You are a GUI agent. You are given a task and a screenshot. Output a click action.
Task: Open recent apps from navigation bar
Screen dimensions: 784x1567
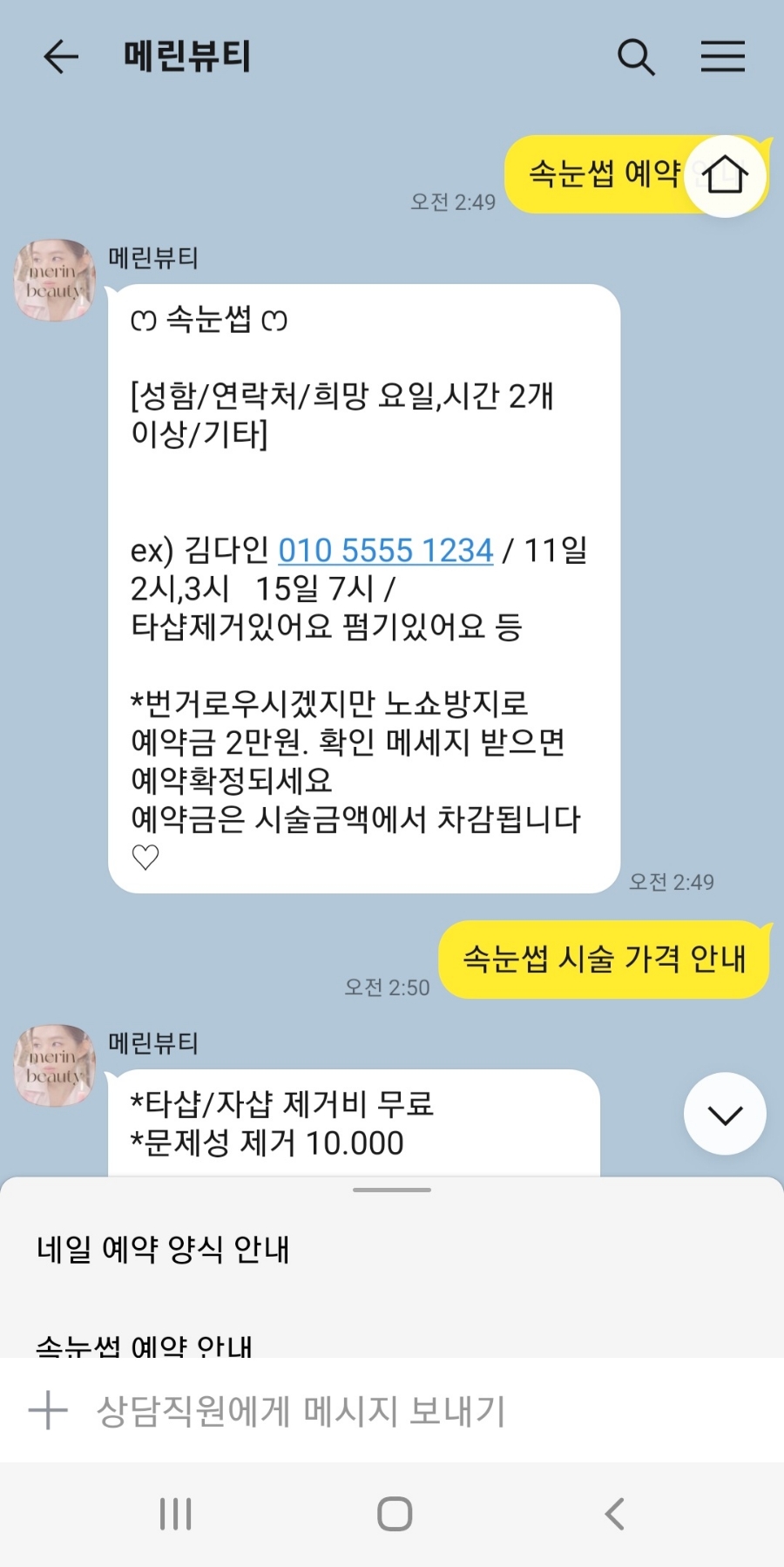click(x=175, y=1514)
